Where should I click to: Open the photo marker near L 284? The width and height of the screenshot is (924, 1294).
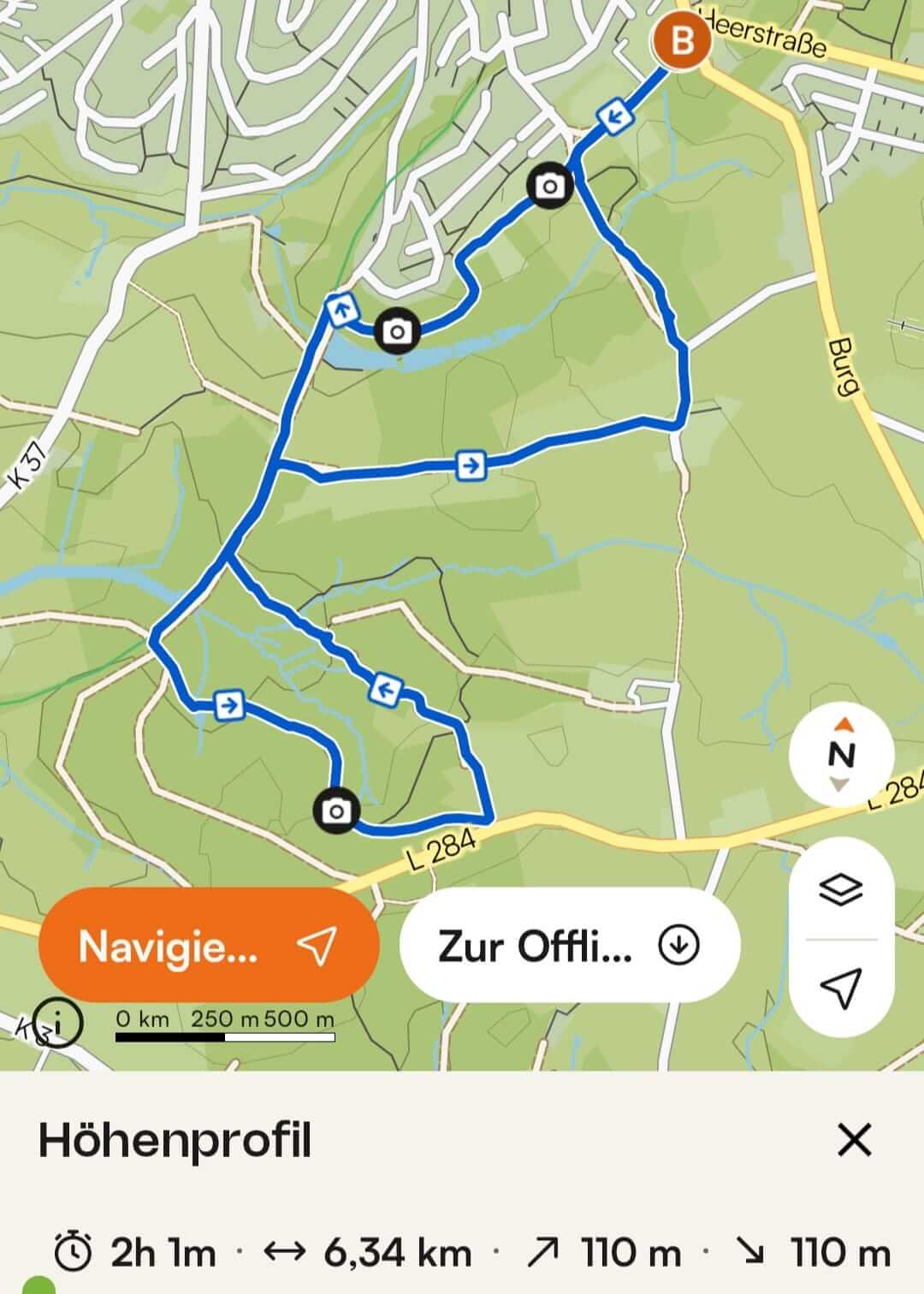336,810
